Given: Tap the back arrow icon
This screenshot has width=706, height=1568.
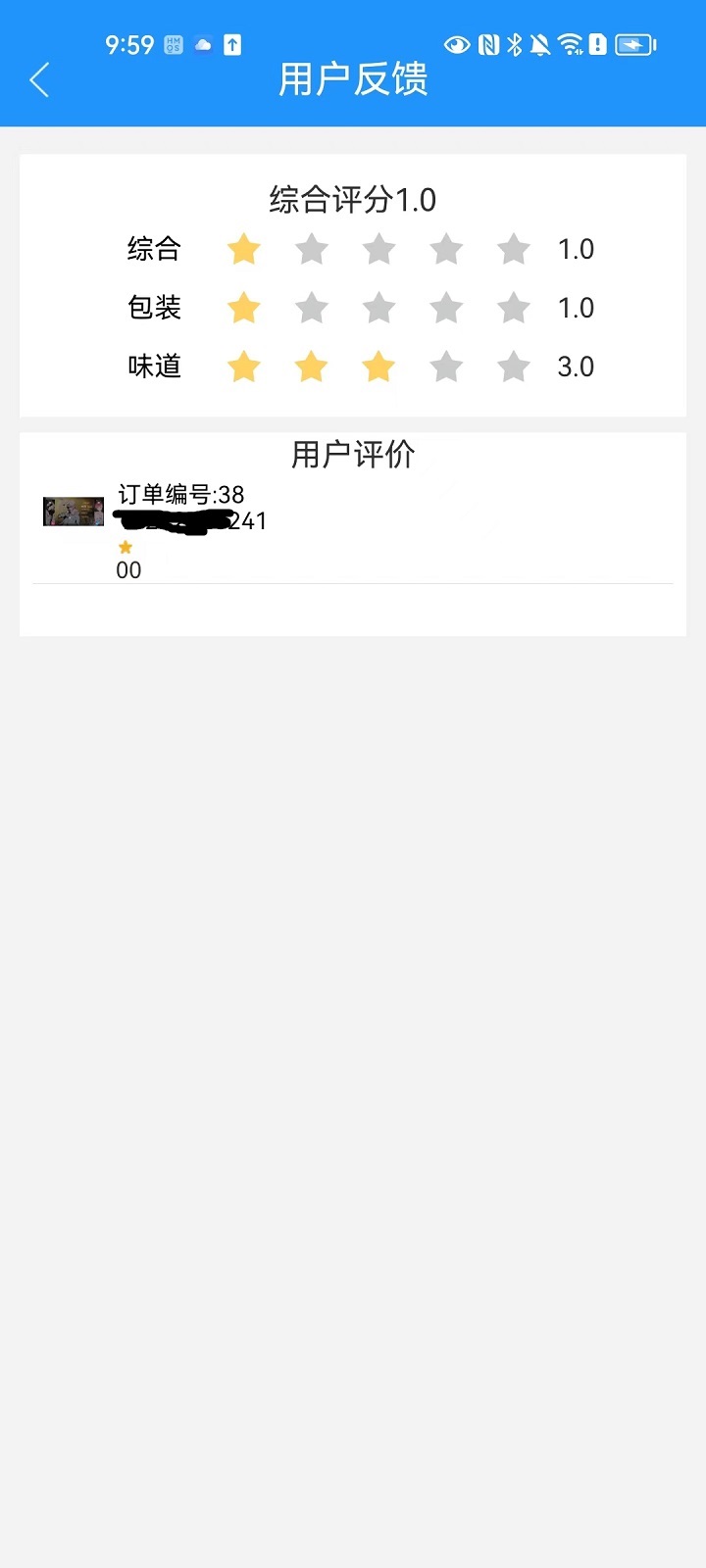Looking at the screenshot, I should click(39, 80).
